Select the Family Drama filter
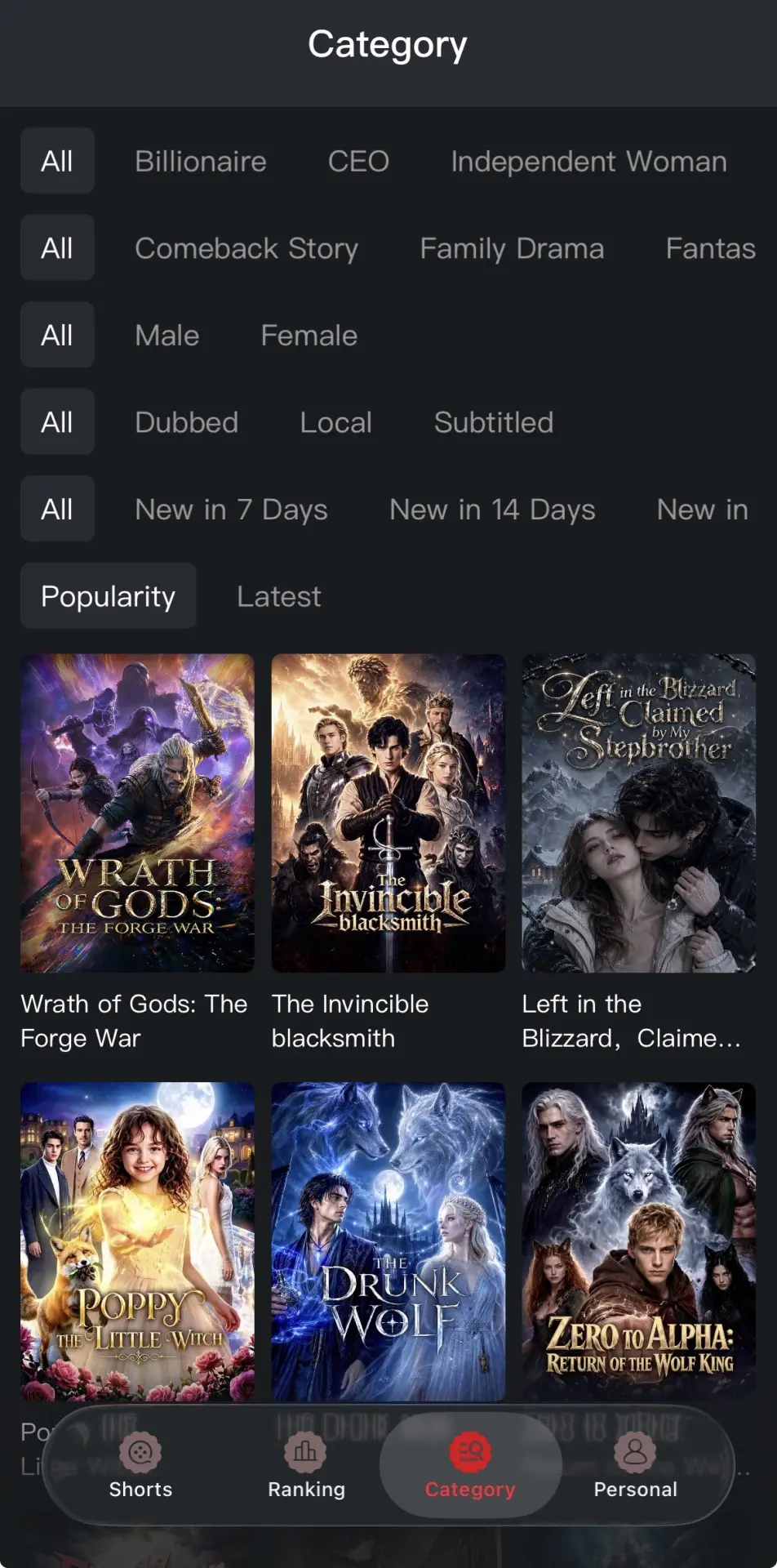Screen dimensions: 777x1568 point(512,248)
